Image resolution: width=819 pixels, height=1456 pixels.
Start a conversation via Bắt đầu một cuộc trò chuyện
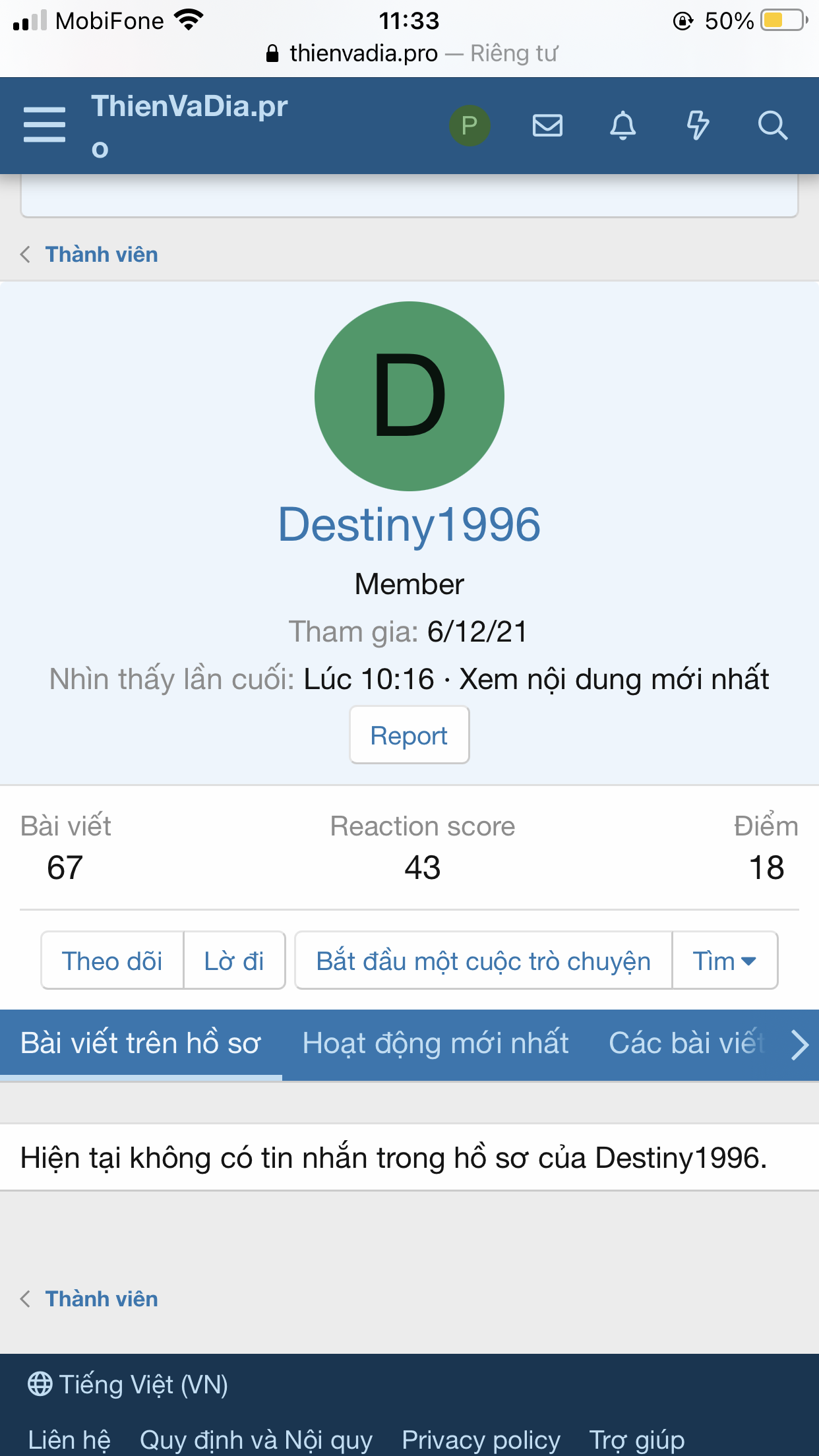click(x=483, y=961)
